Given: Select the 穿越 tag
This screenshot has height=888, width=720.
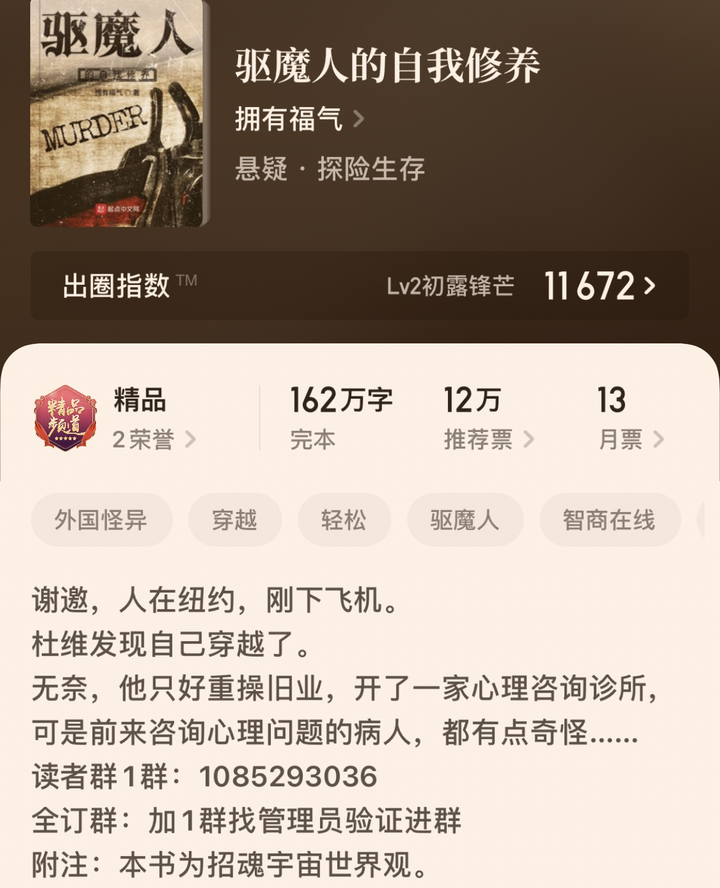Looking at the screenshot, I should point(235,520).
